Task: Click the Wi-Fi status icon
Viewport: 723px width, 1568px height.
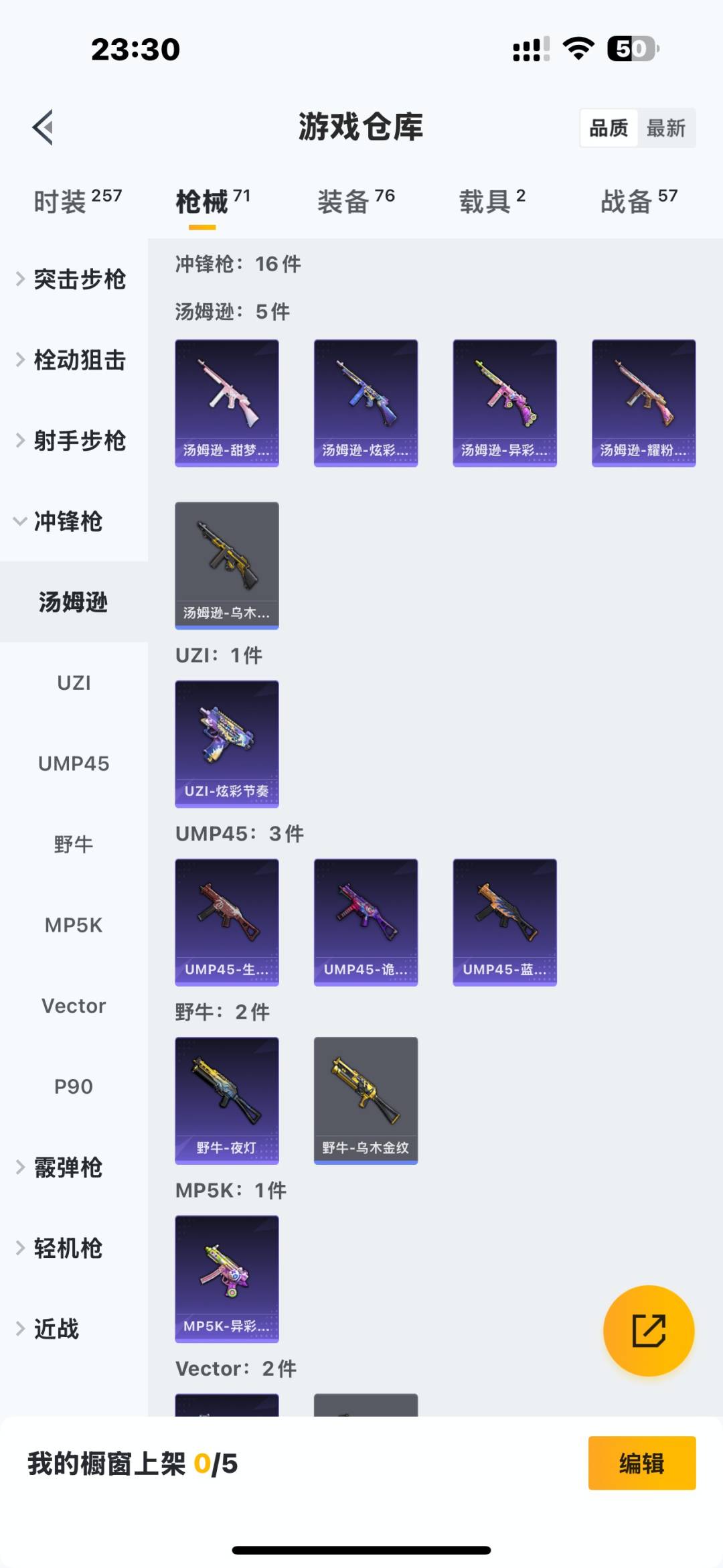Action: point(576,47)
